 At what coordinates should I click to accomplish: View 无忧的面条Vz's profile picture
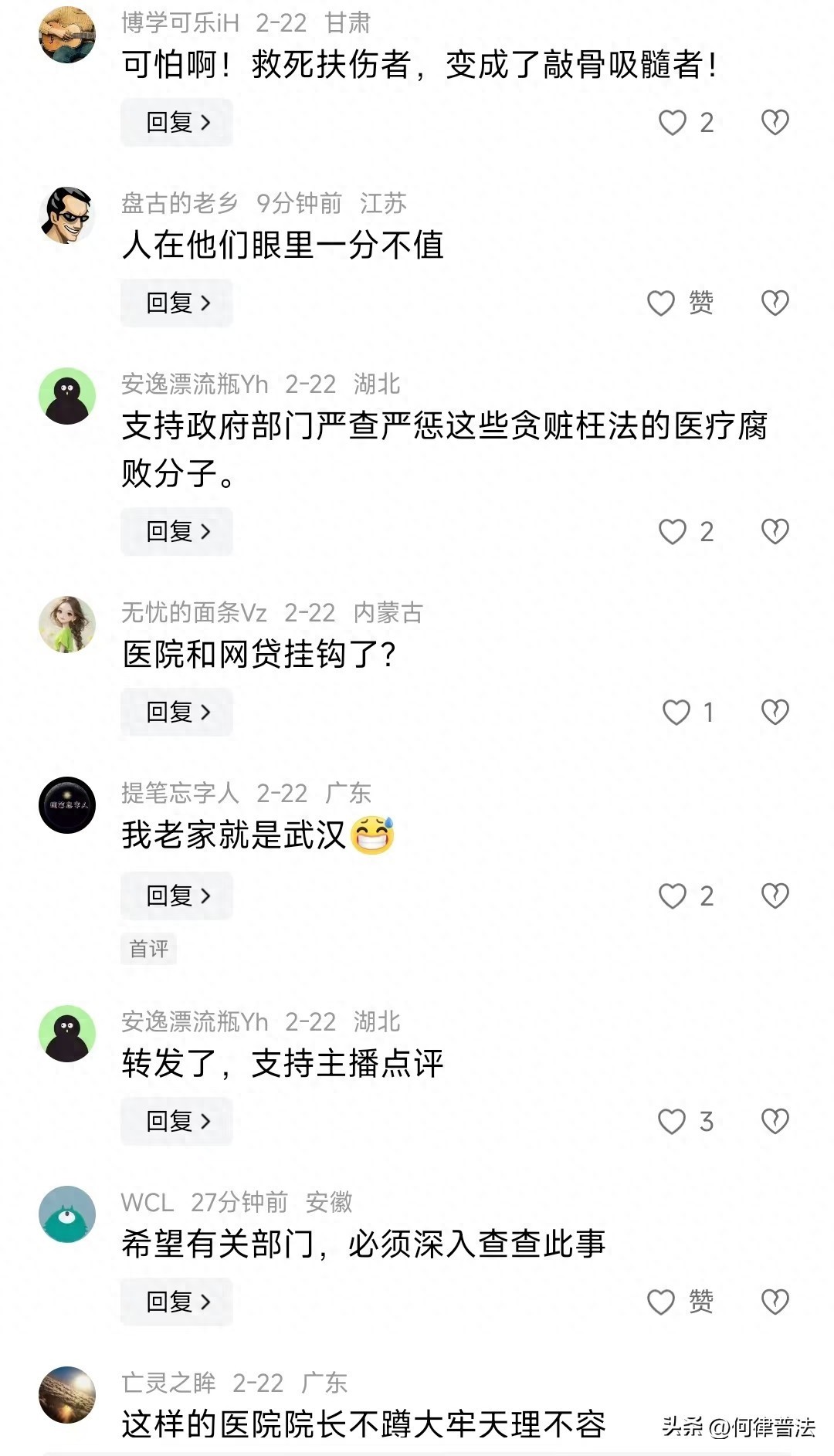click(67, 624)
